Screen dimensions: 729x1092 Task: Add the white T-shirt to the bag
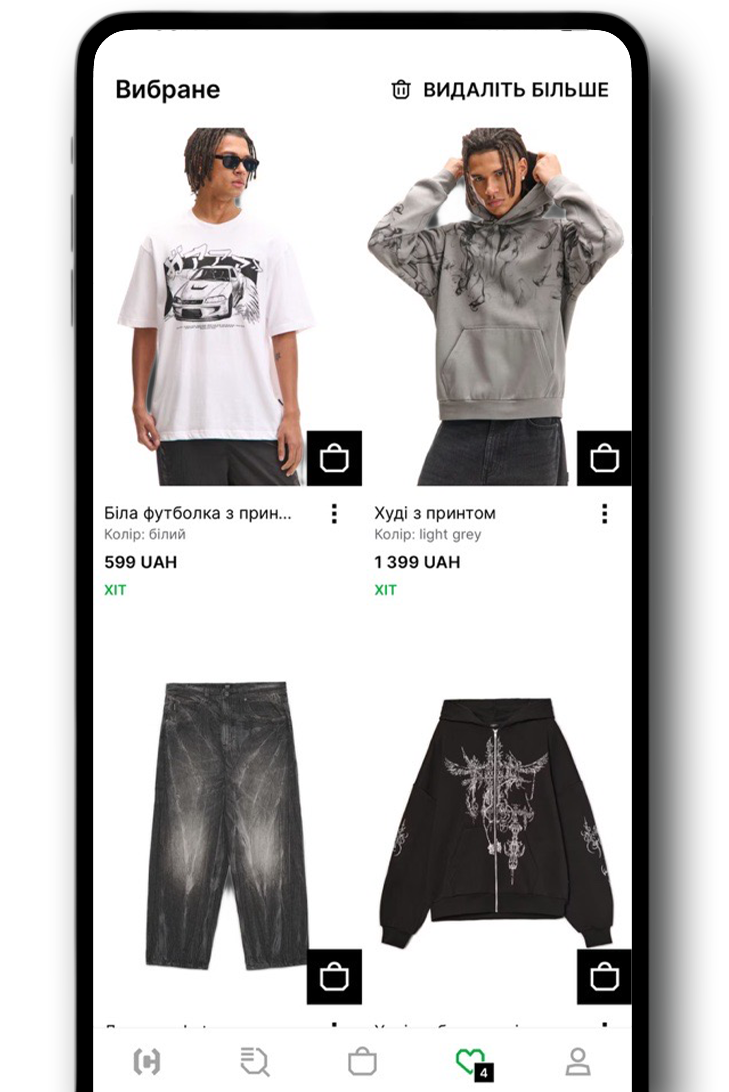[334, 459]
